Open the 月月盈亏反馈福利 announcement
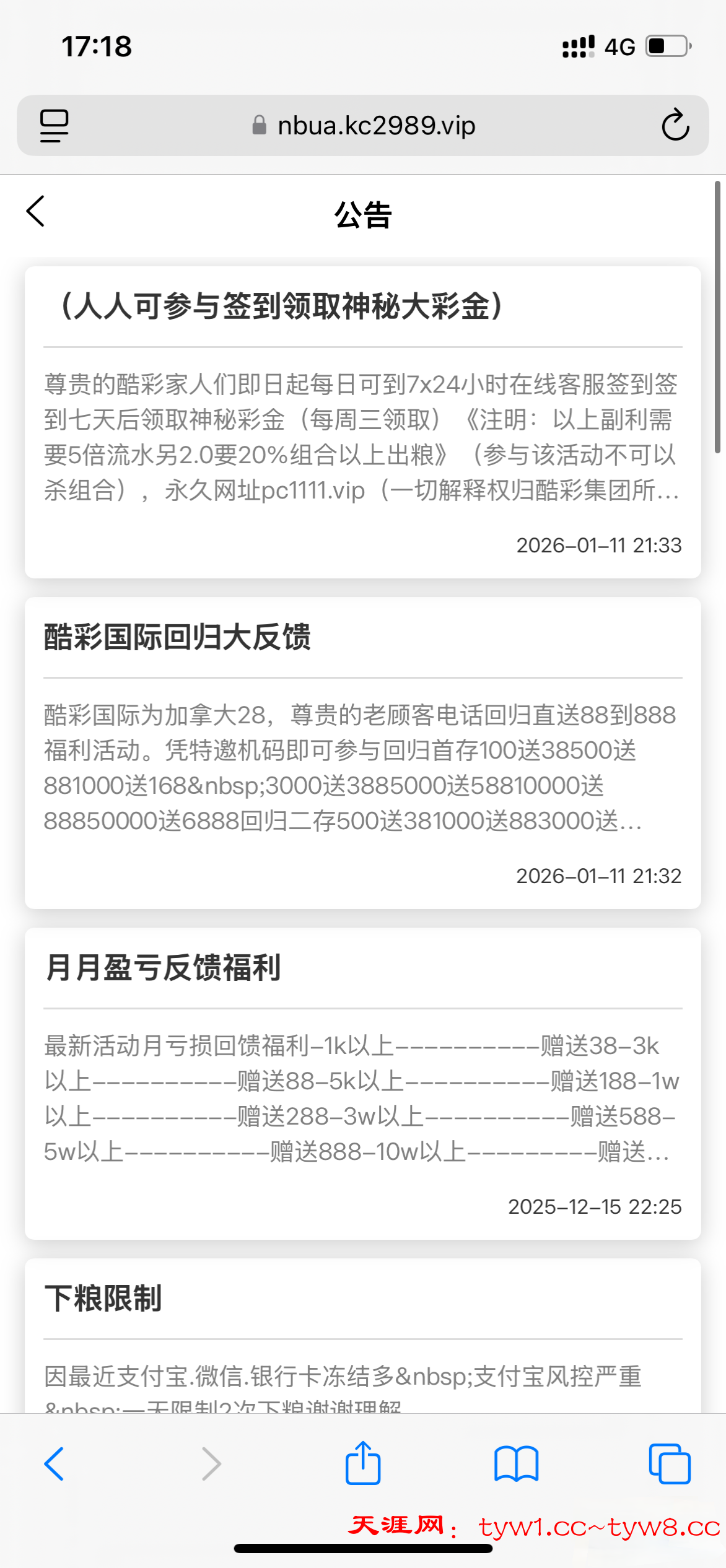 click(362, 1082)
